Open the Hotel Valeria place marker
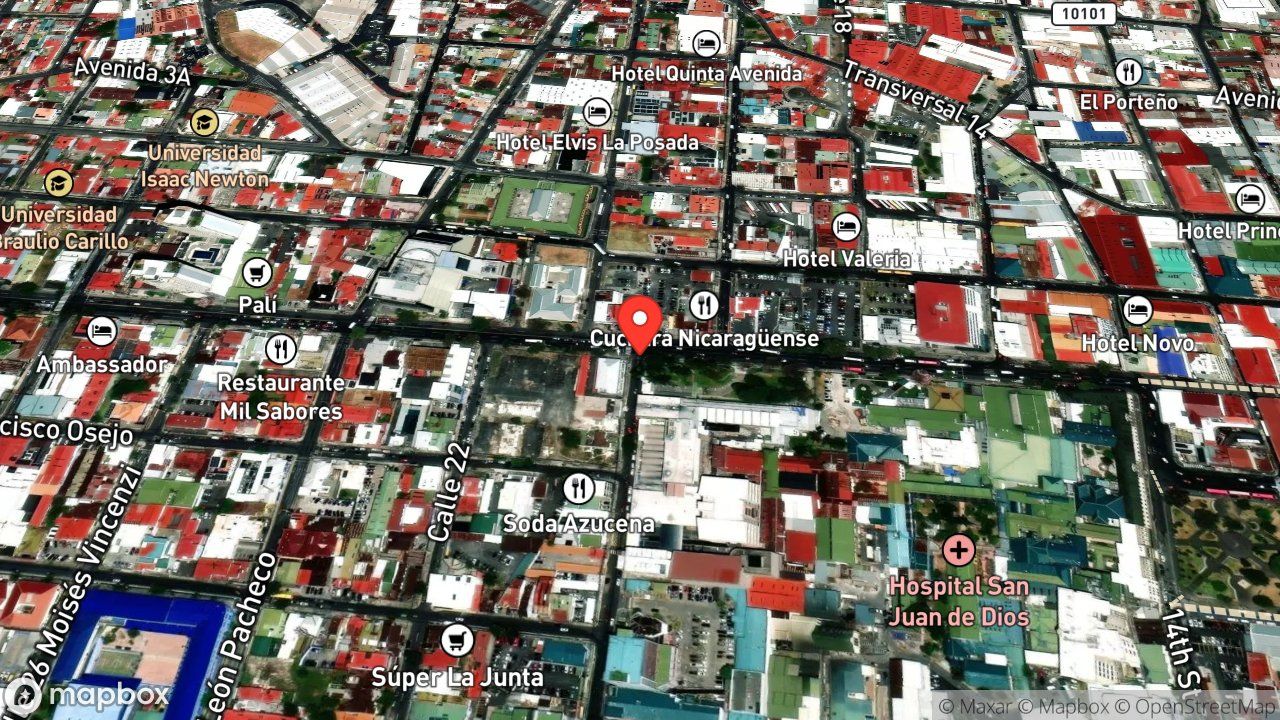Viewport: 1280px width, 720px height. pyautogui.click(x=847, y=227)
